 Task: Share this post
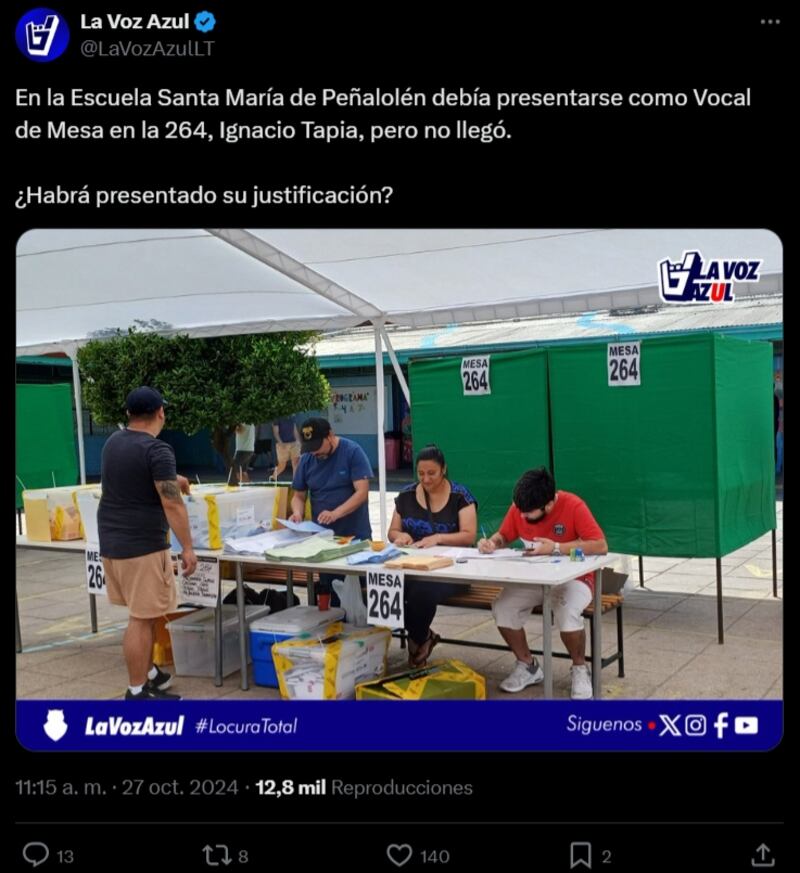pos(763,855)
